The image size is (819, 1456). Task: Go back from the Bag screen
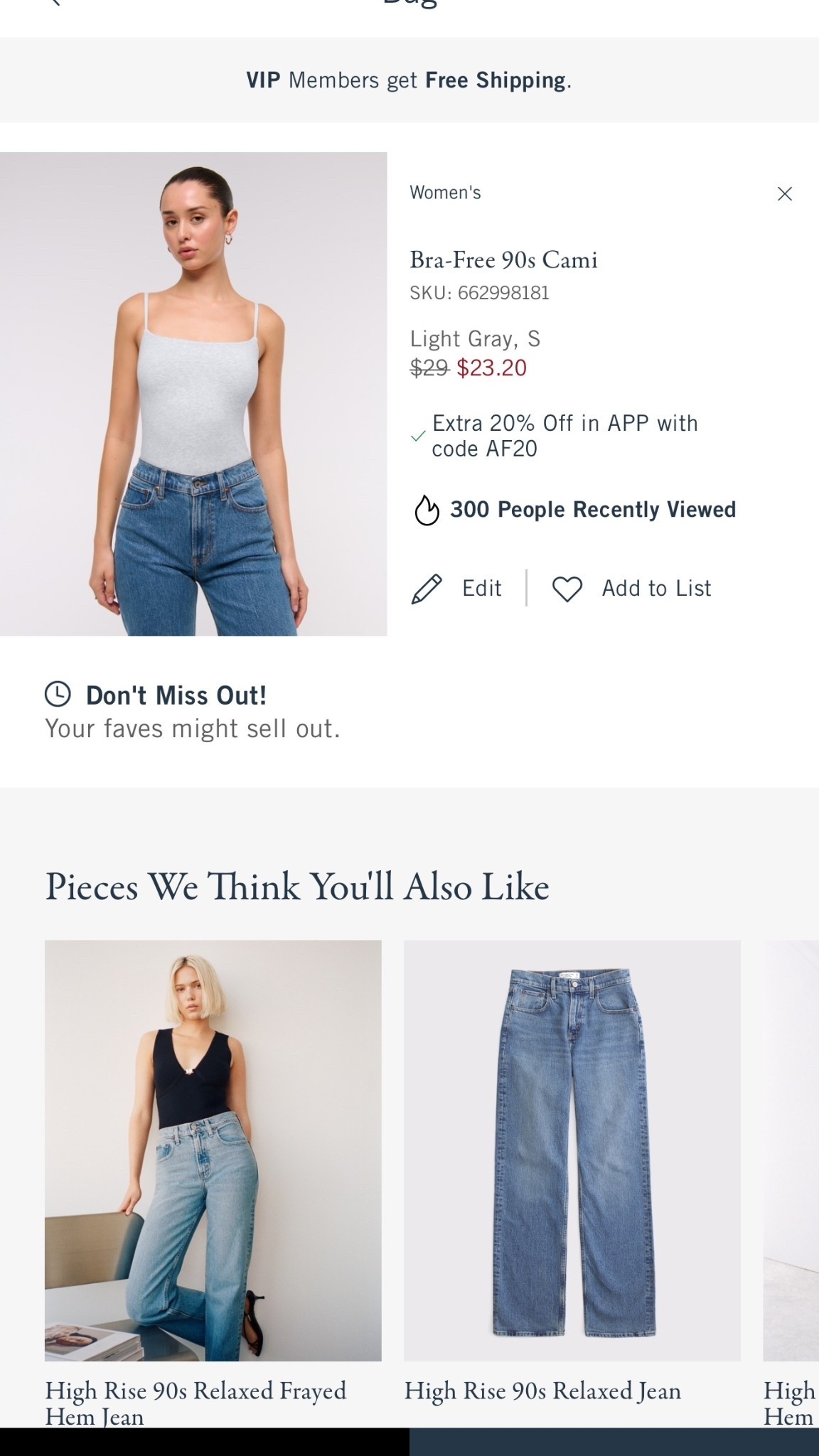pyautogui.click(x=54, y=3)
